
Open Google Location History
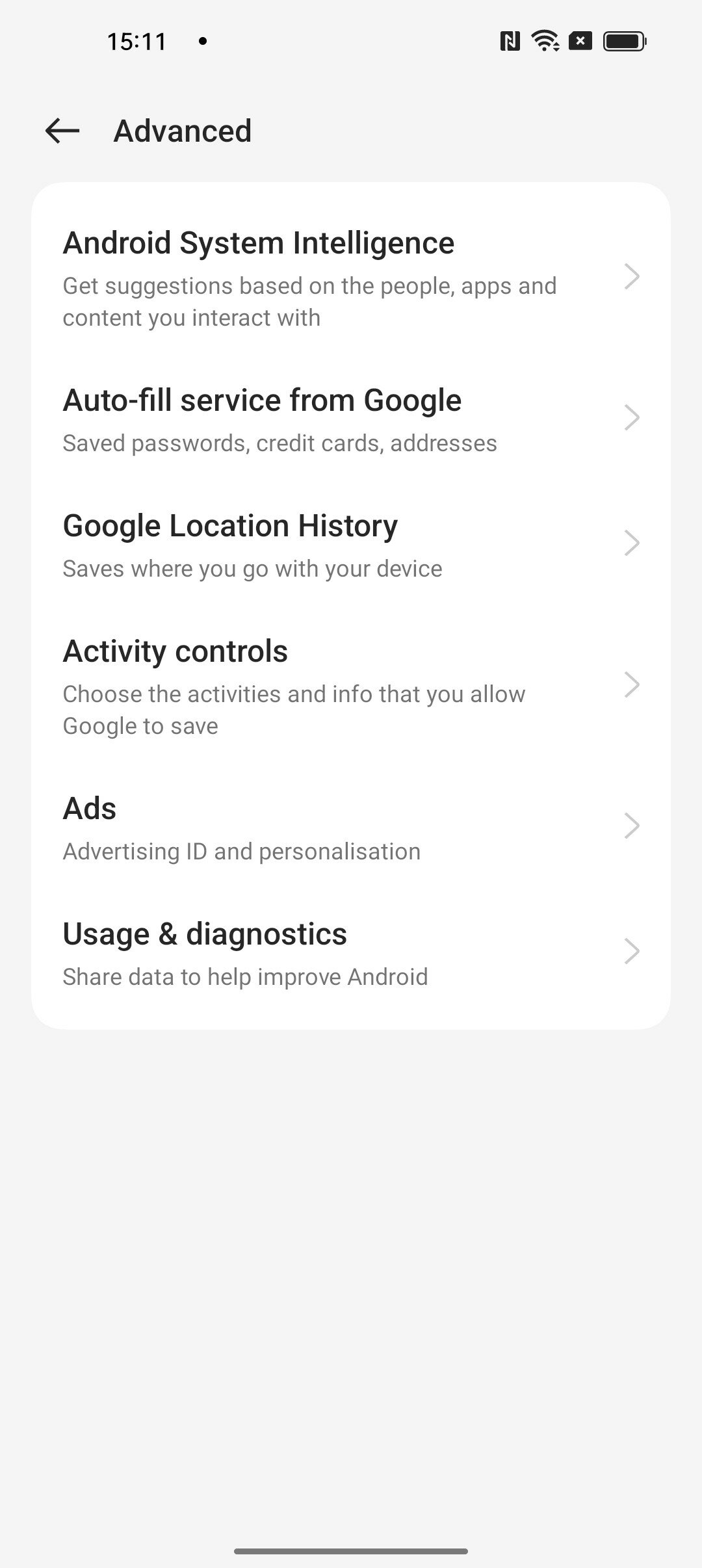click(351, 545)
